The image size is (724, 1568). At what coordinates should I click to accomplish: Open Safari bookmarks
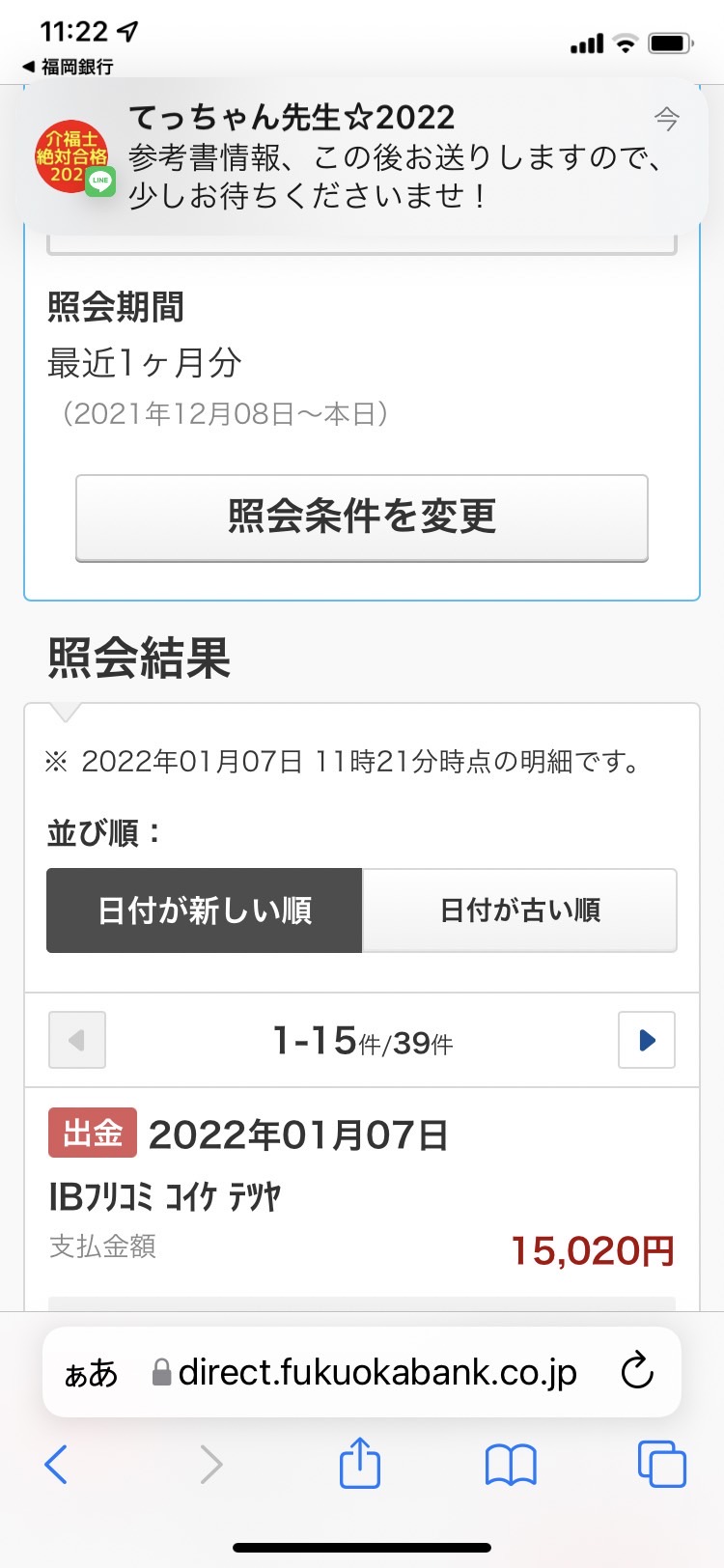tap(511, 1465)
